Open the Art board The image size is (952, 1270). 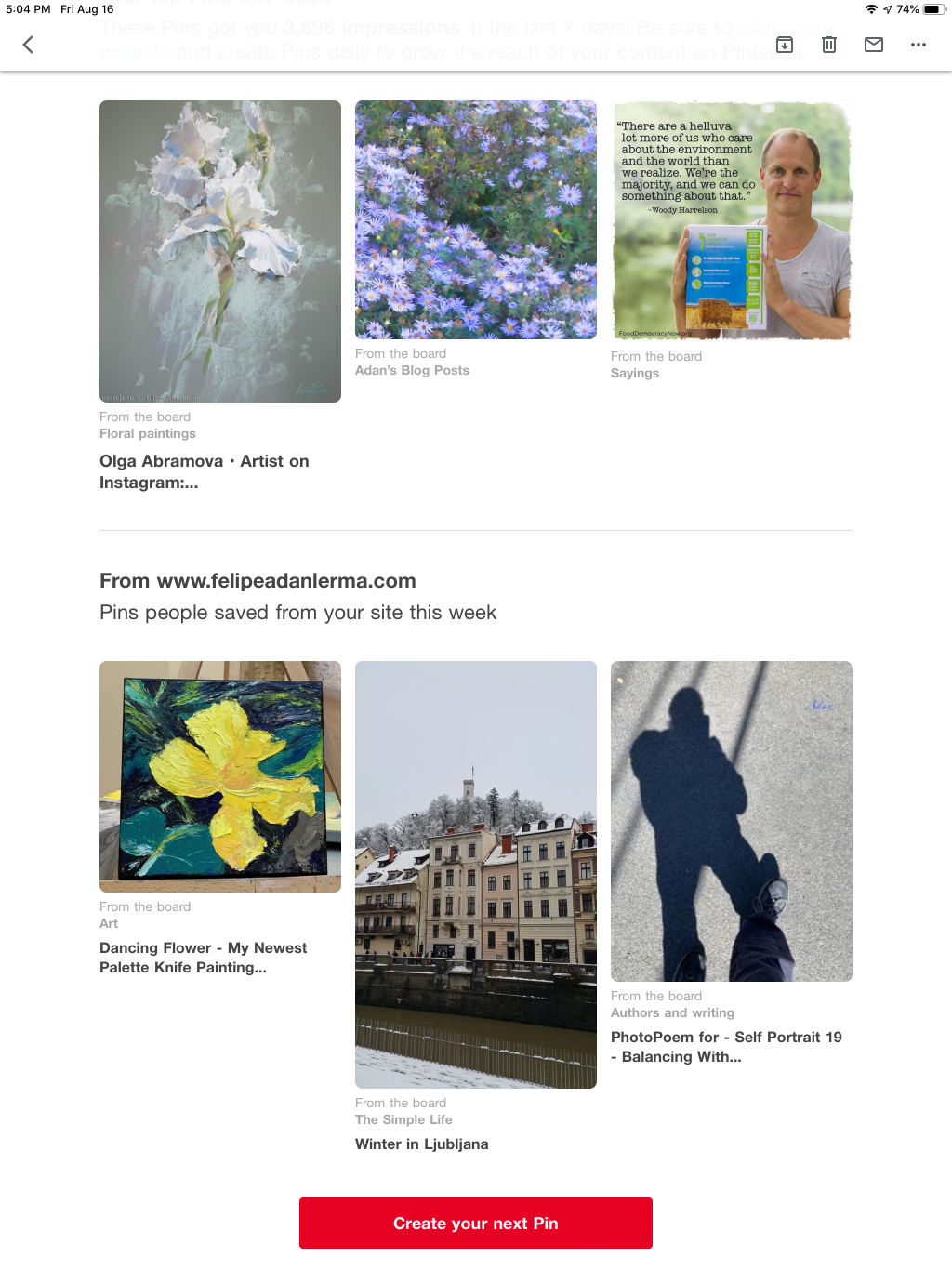[109, 923]
